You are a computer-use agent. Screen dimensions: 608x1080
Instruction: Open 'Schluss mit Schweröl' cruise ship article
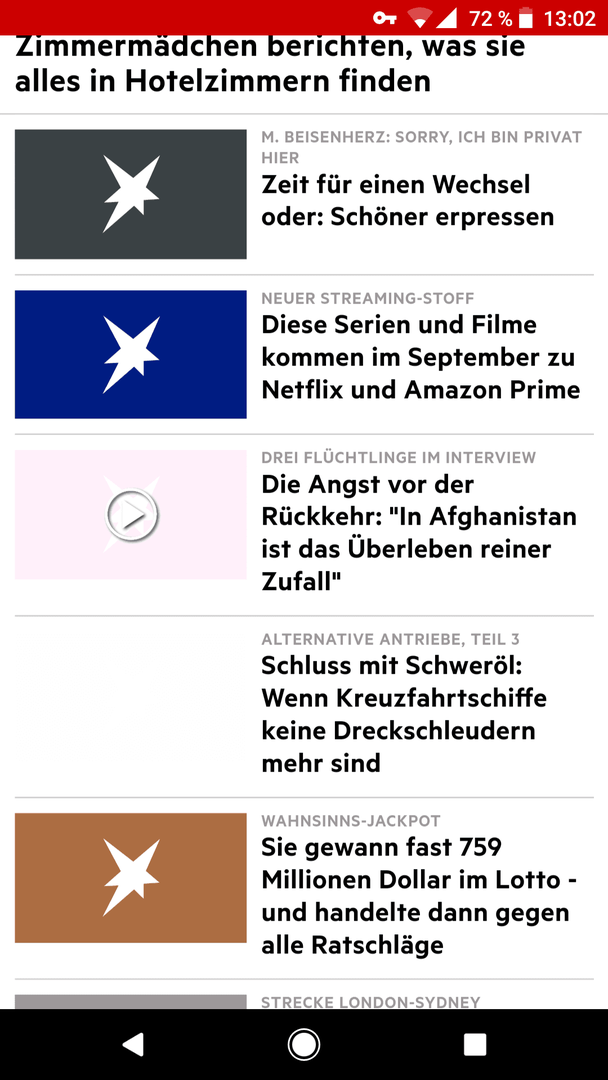pos(403,714)
